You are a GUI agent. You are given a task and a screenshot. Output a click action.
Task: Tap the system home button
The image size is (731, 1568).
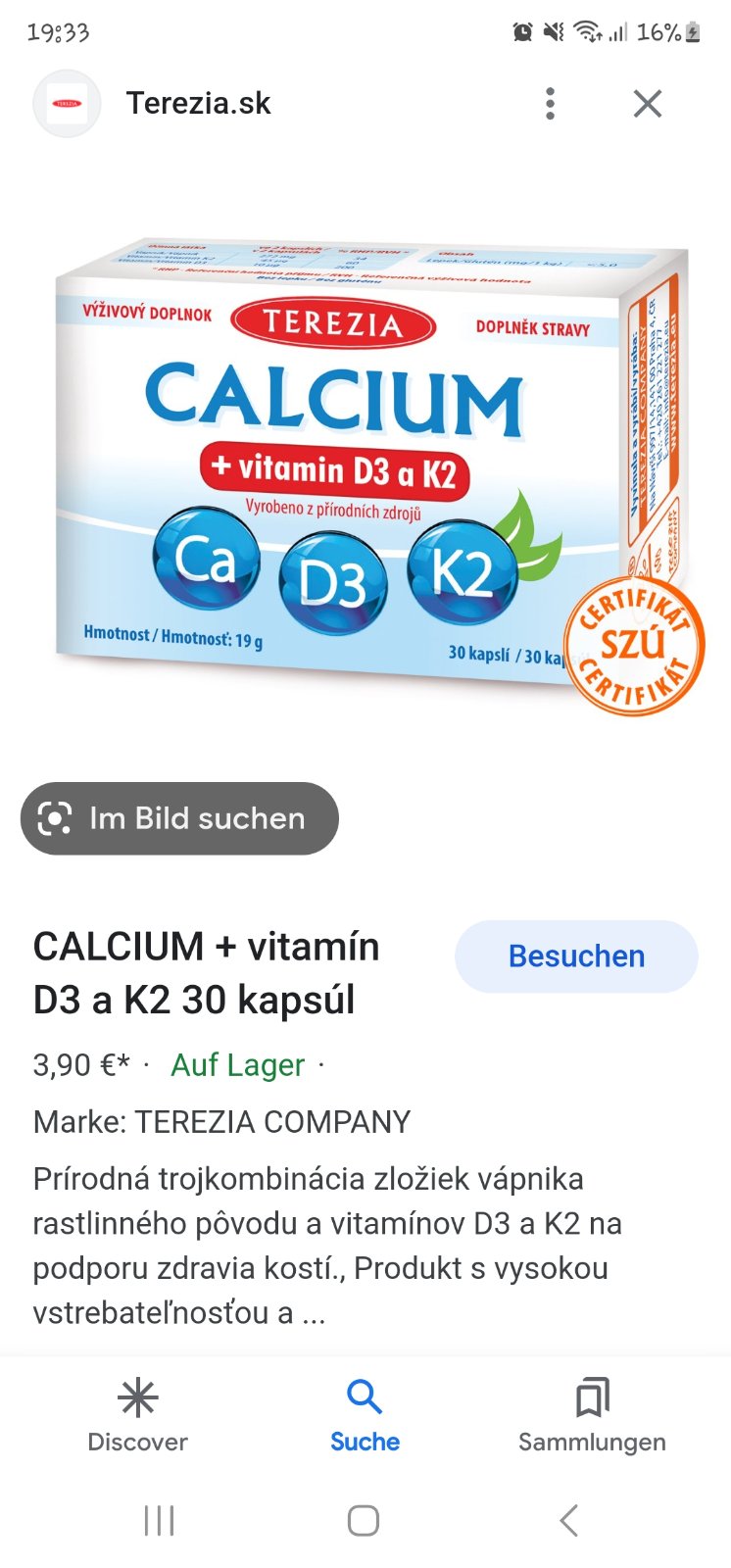[x=364, y=1520]
